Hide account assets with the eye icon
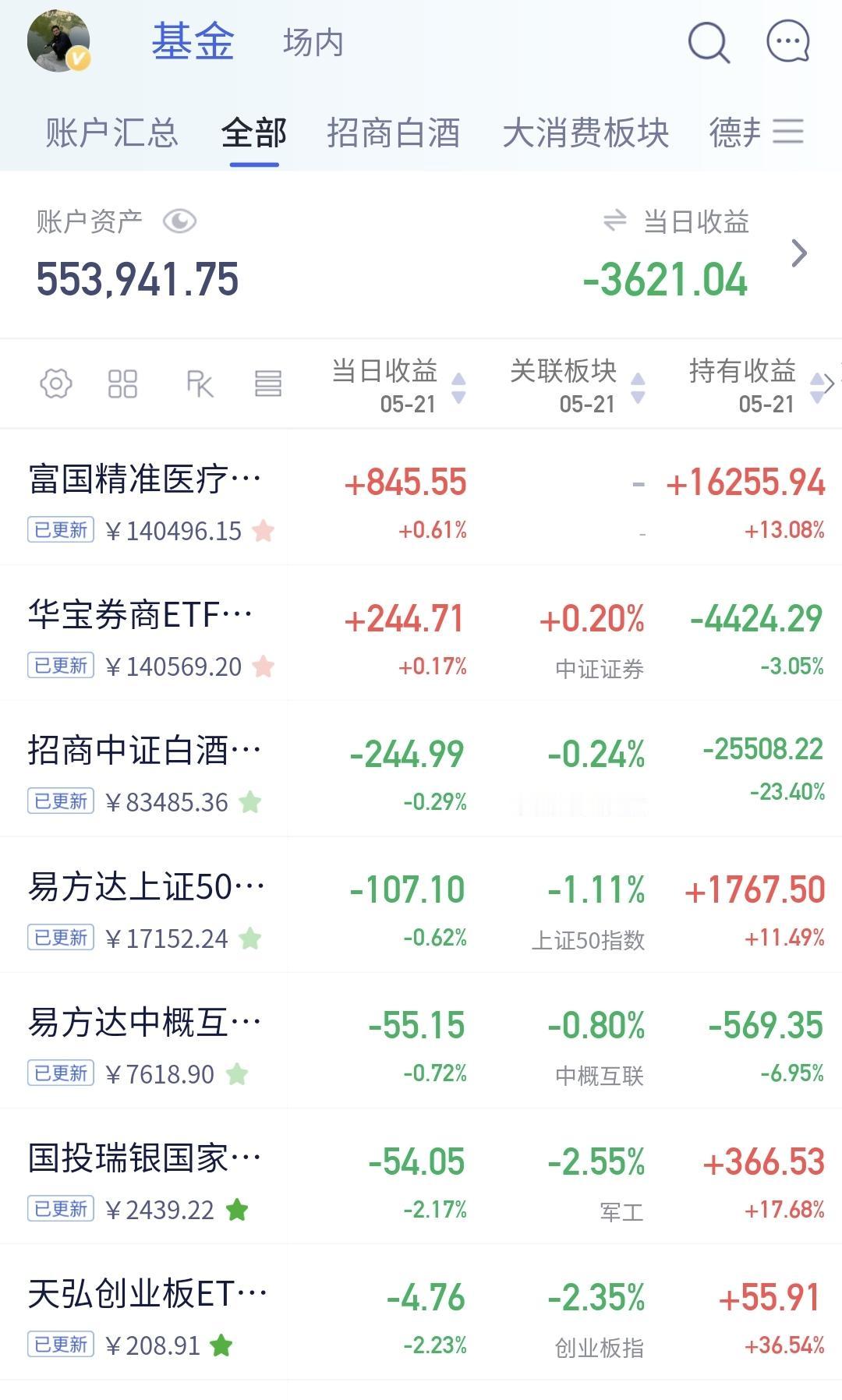 click(179, 222)
